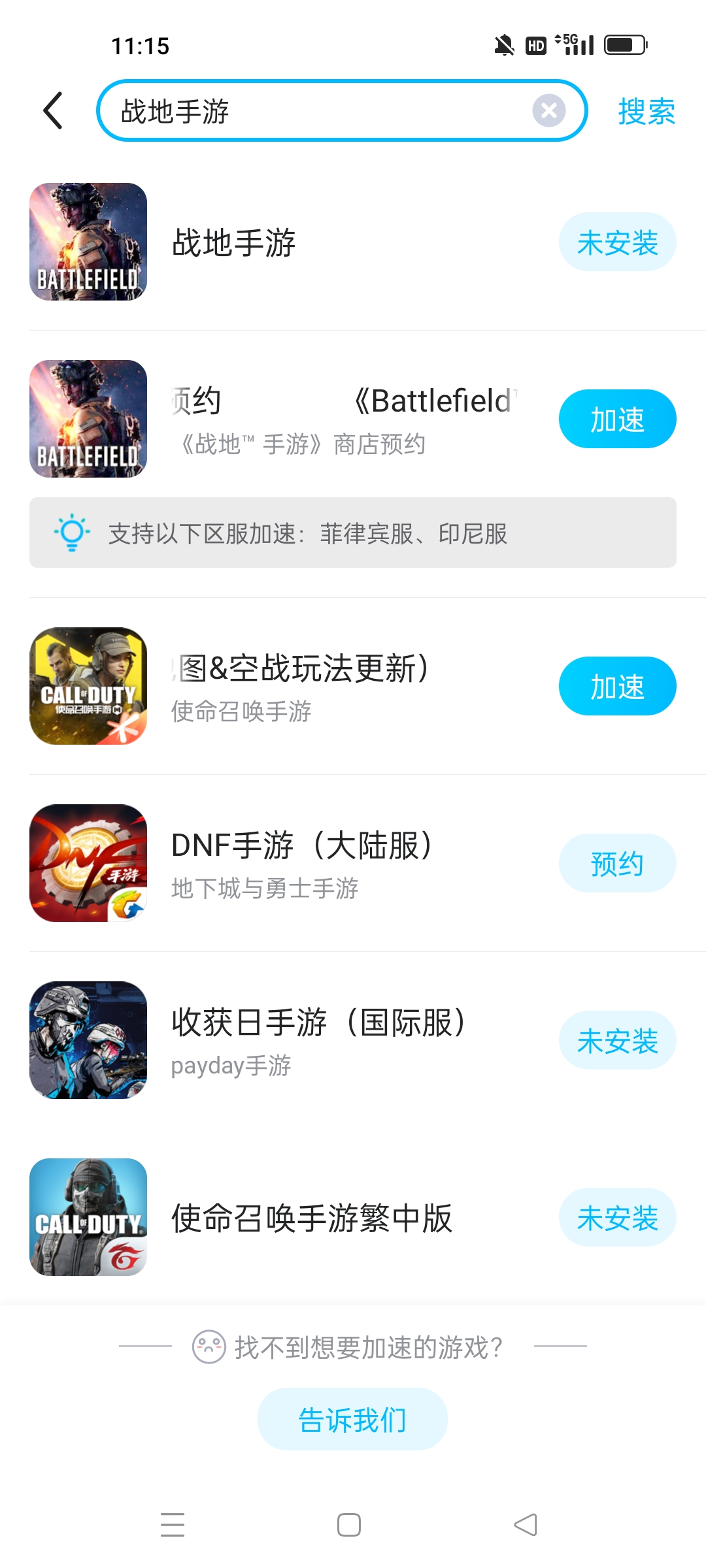Viewport: 706px width, 1568px height.
Task: Go to the system home screen
Action: point(349,1525)
